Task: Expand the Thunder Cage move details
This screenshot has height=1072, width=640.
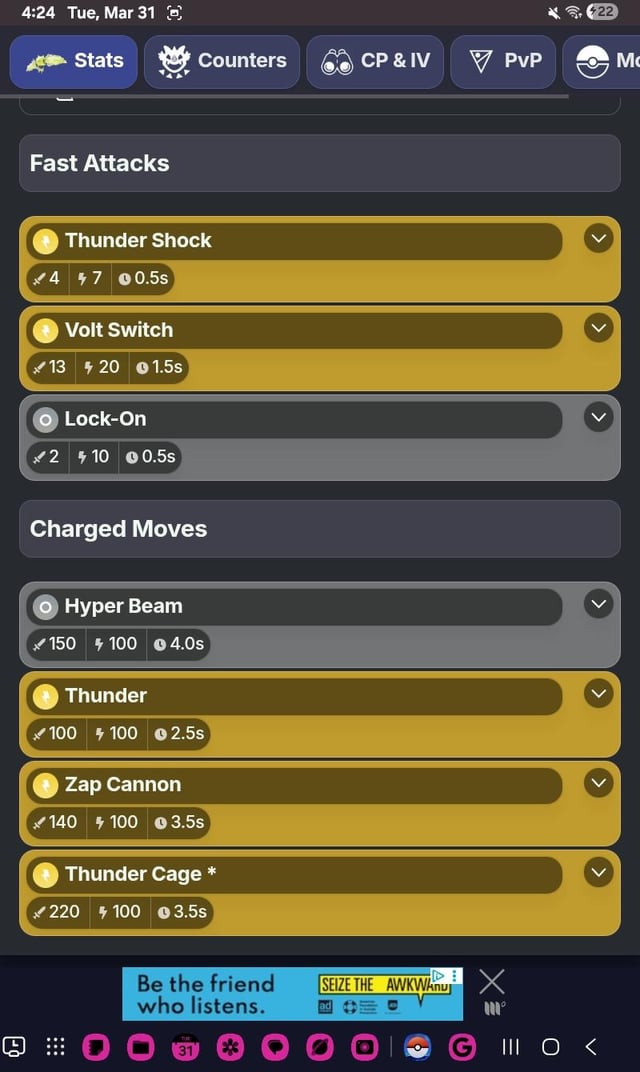Action: tap(598, 873)
